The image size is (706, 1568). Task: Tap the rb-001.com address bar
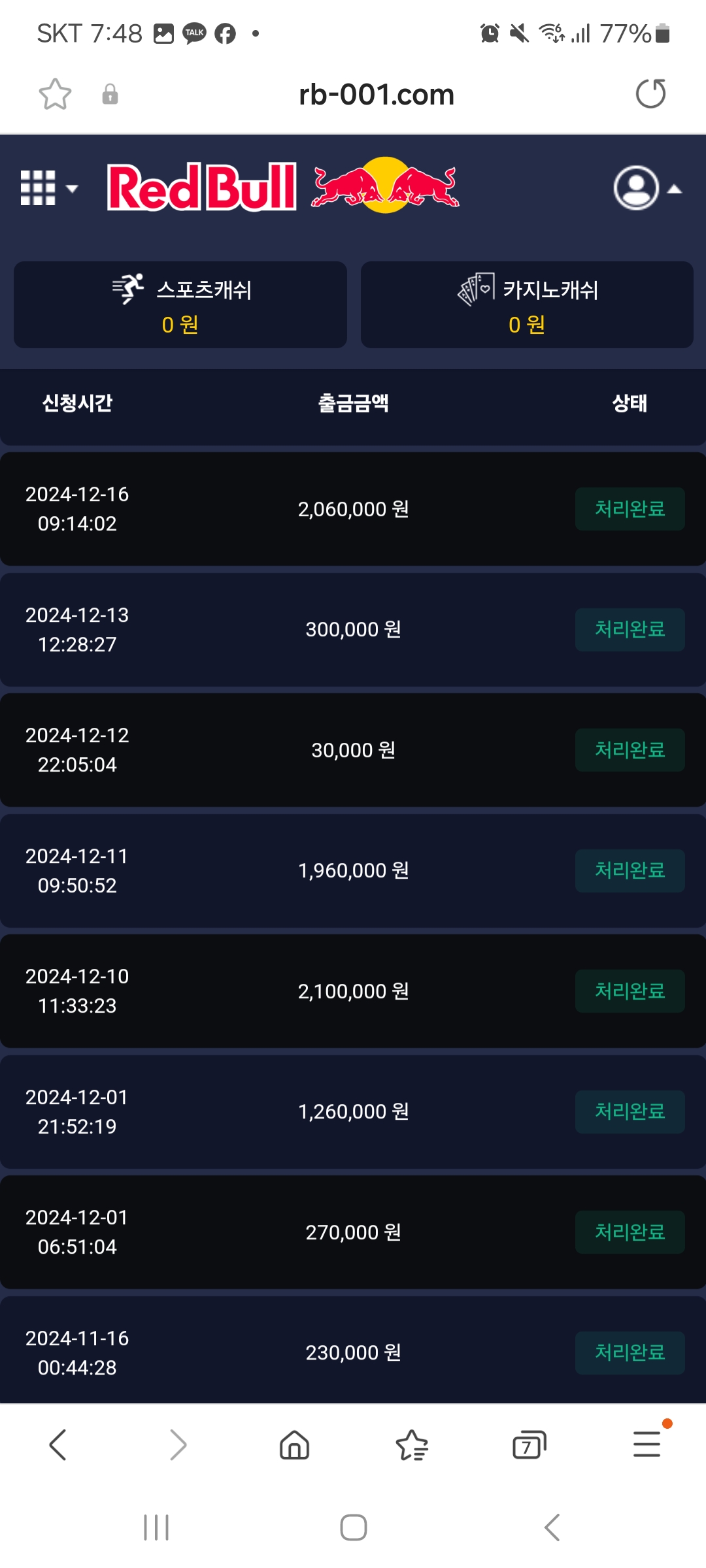376,94
